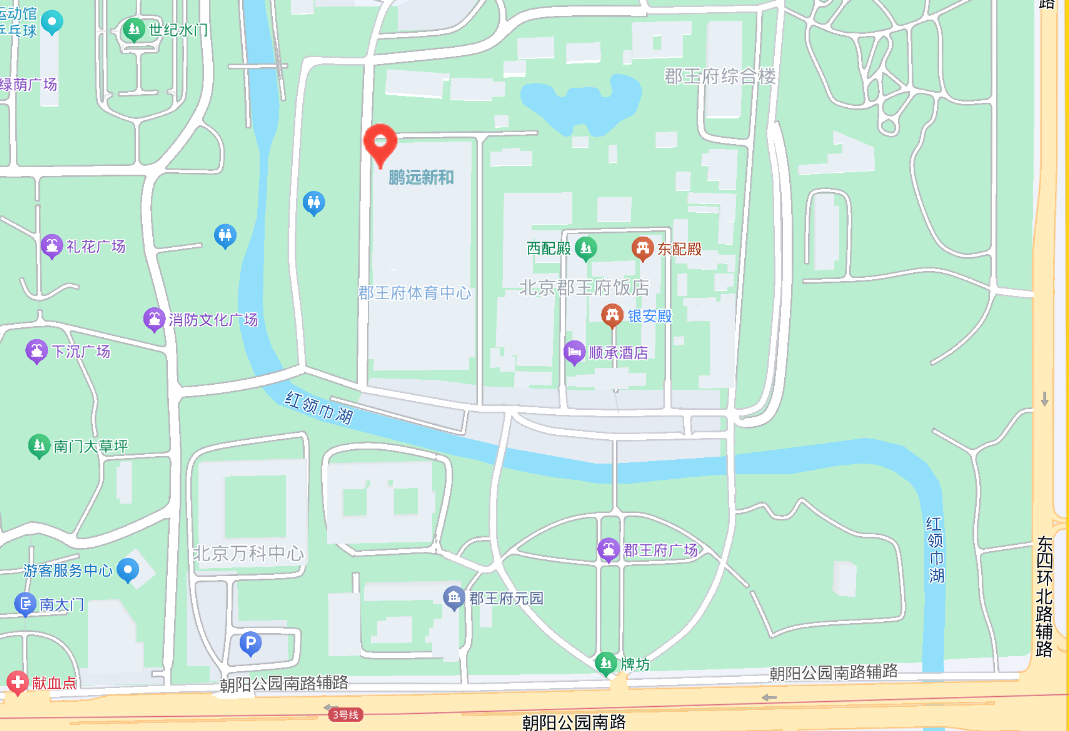Open the 游客服务中心 marker
Screen dimensions: 1069x731
127,571
